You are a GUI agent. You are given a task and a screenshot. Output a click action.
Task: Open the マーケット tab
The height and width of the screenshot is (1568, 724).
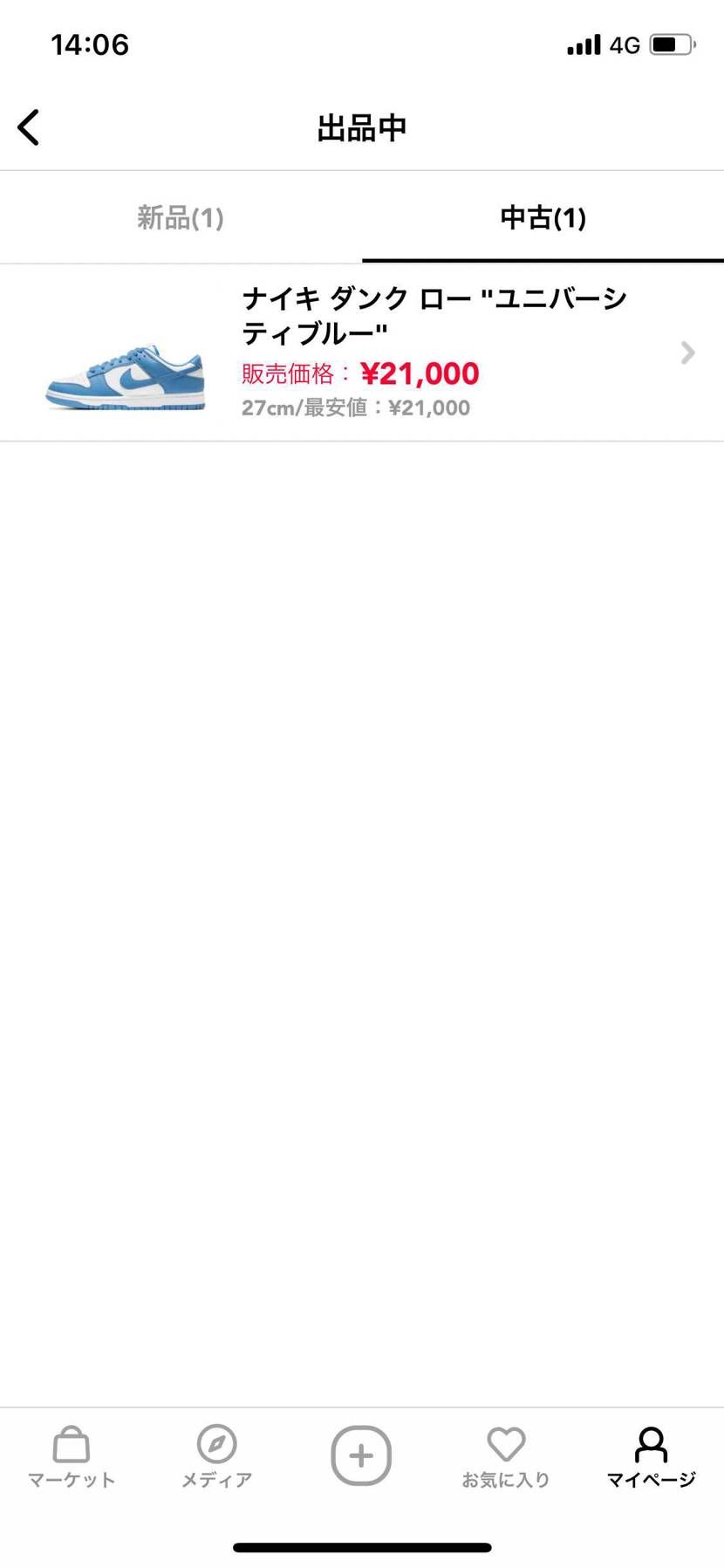(72, 1456)
